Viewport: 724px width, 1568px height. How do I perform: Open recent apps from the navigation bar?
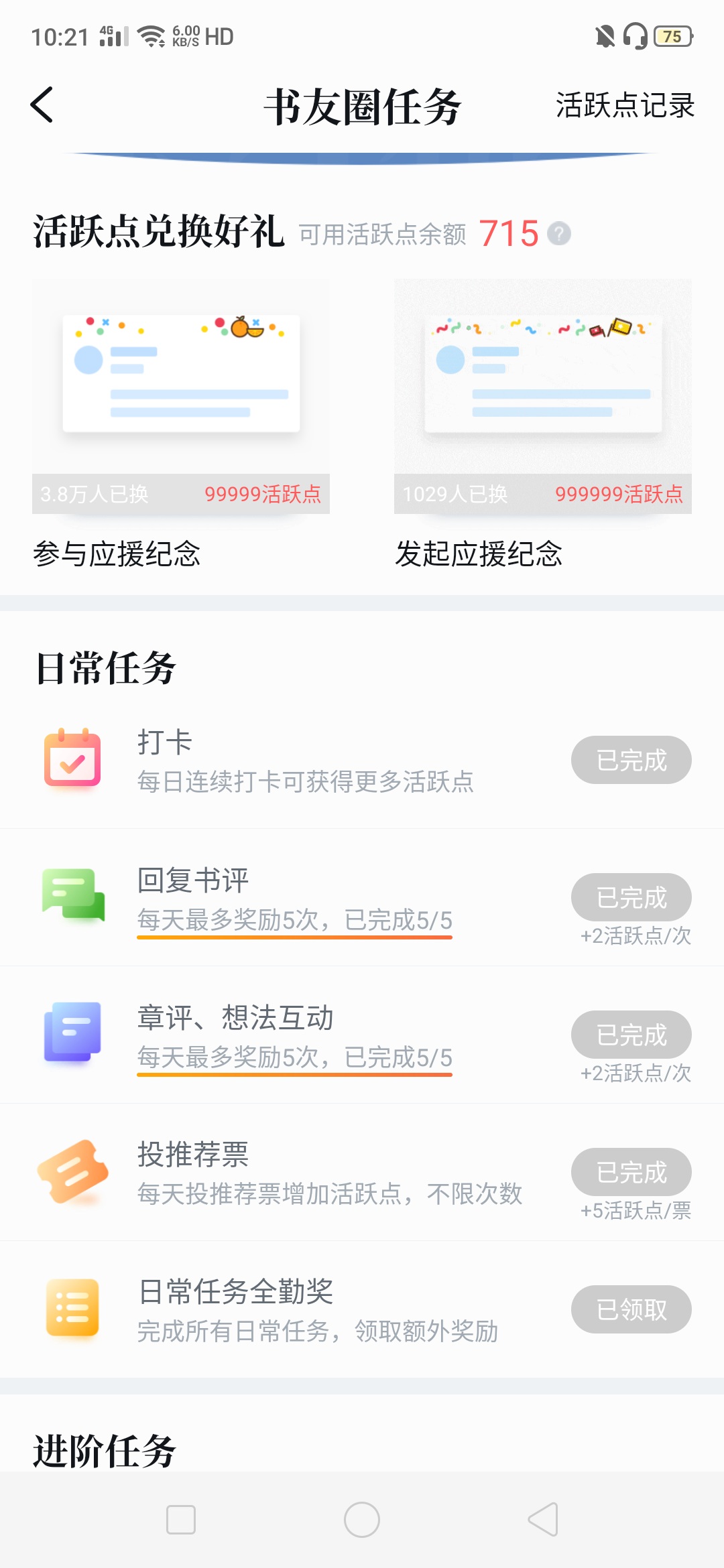(x=181, y=1520)
